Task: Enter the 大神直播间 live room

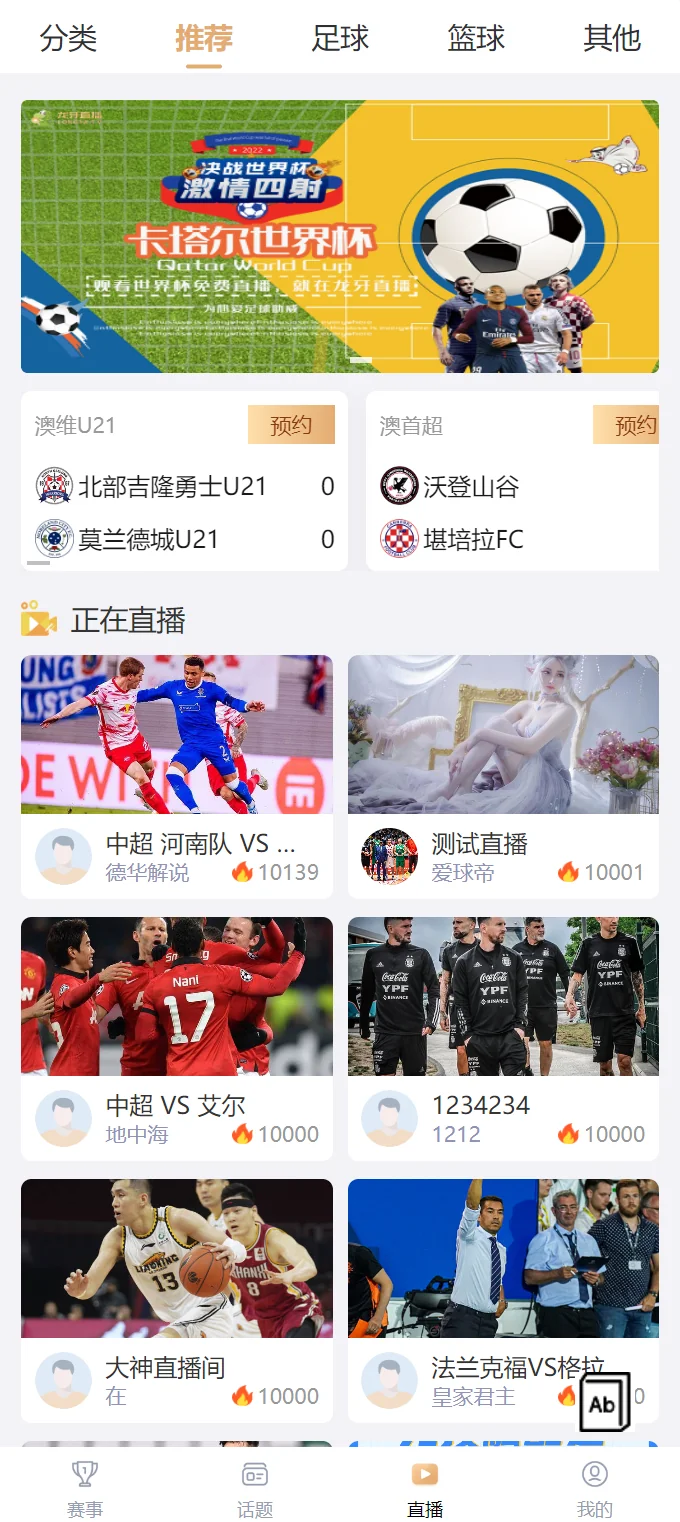Action: 177,1299
